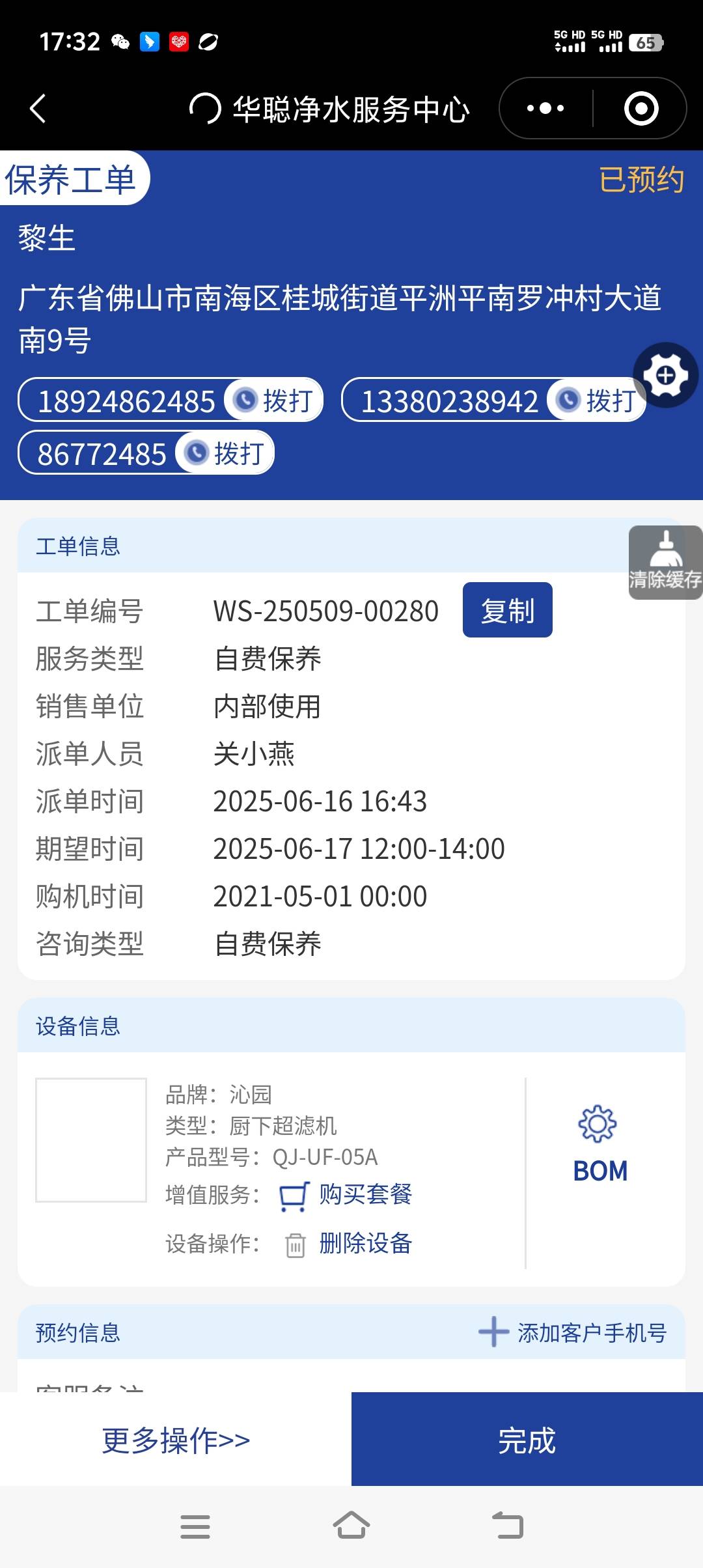Tap 购买套餐 to buy a package
Image resolution: width=703 pixels, height=1568 pixels.
[365, 1195]
